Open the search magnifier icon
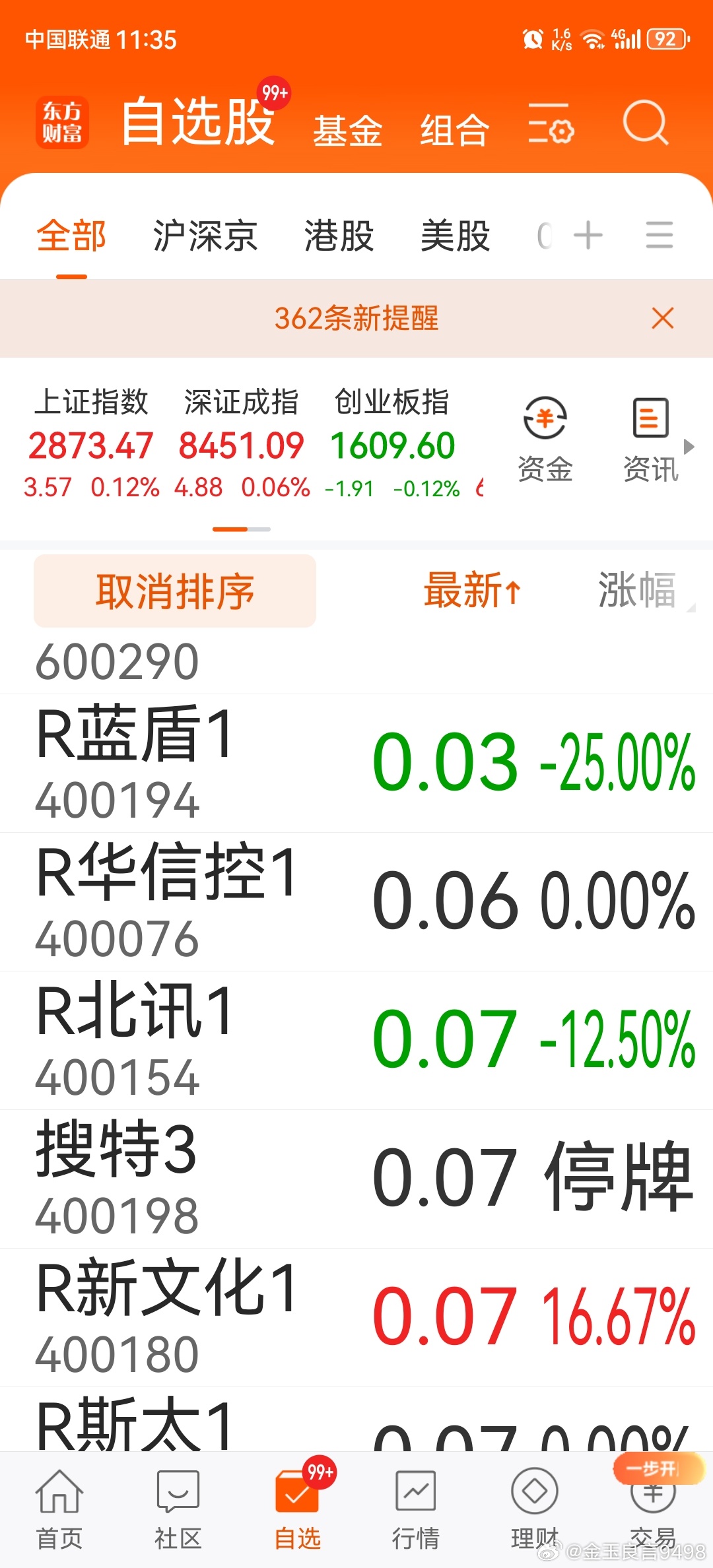This screenshot has height=1568, width=713. pos(646,123)
